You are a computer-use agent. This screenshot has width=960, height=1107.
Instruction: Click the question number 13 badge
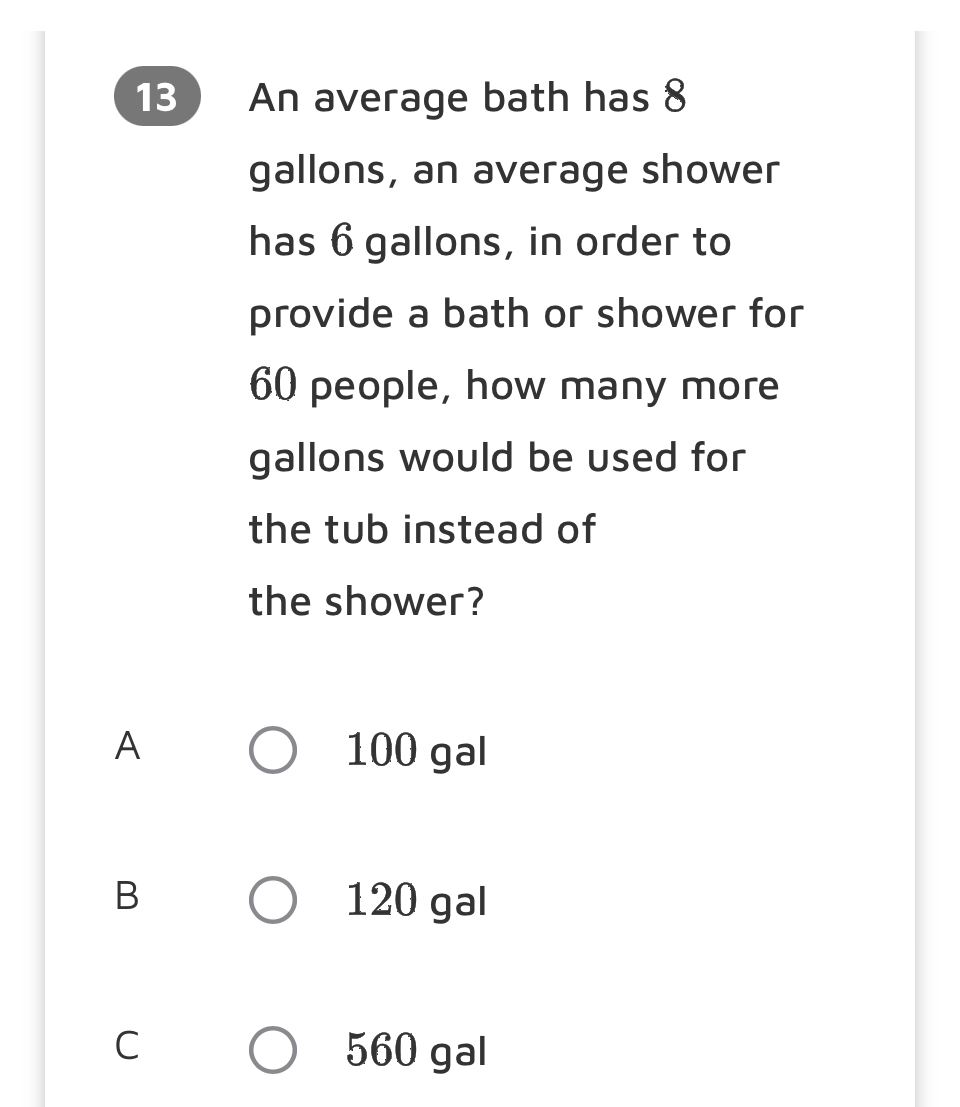click(x=157, y=96)
